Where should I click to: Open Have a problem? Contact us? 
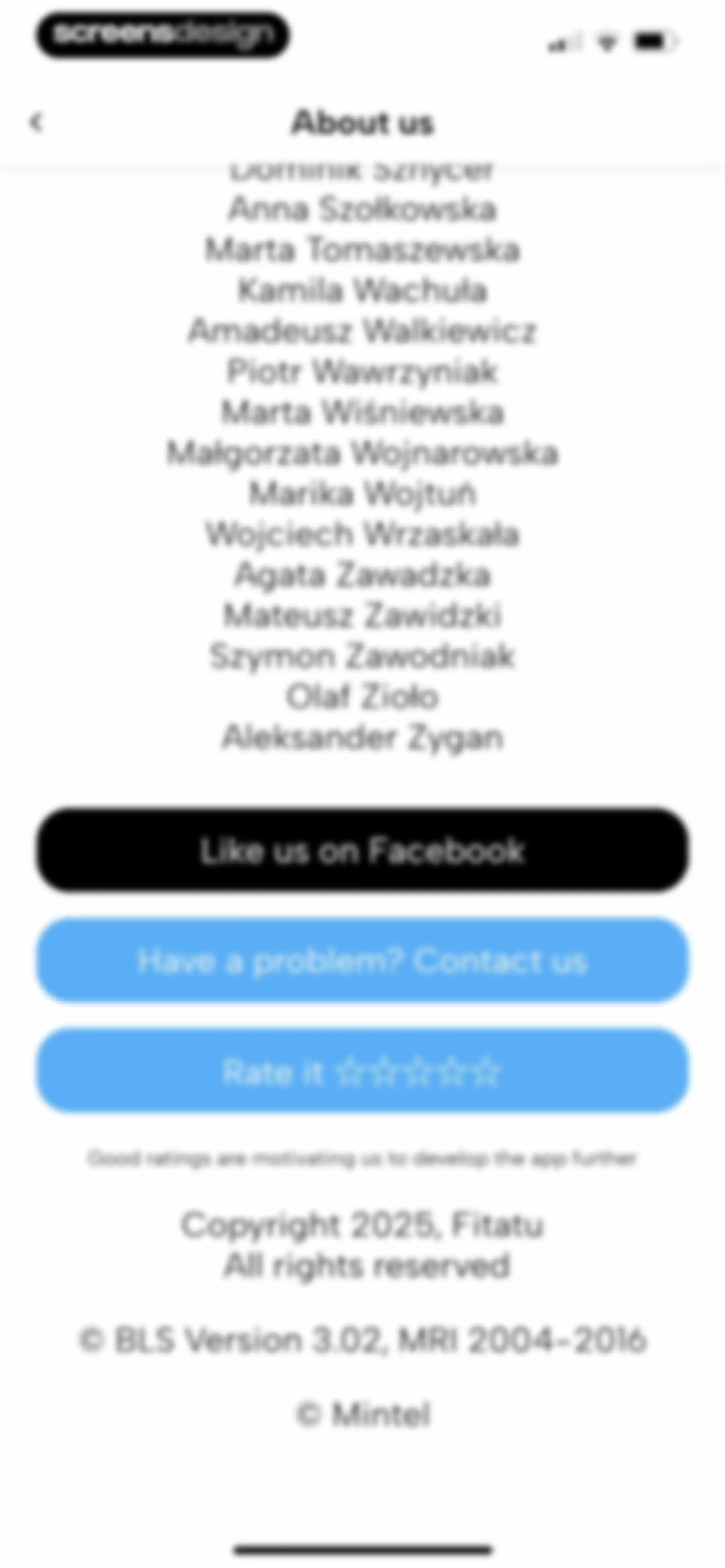click(362, 961)
